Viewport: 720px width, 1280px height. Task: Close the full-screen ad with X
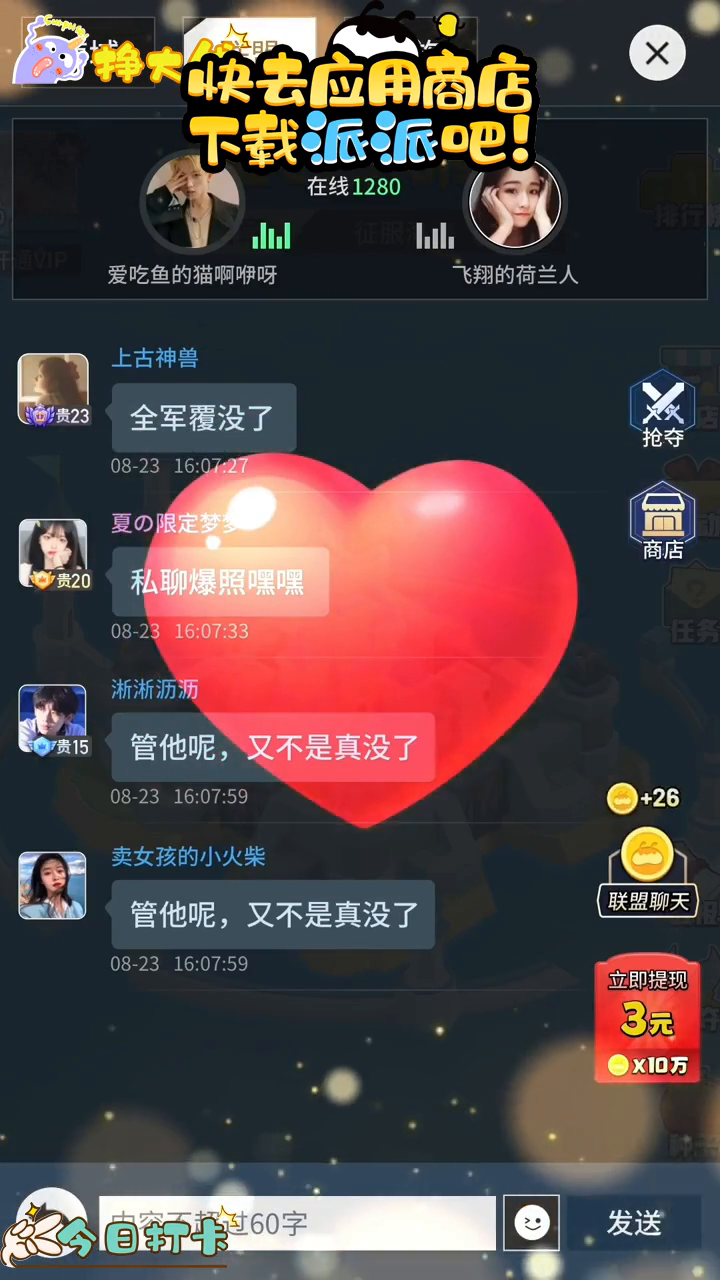click(x=657, y=53)
